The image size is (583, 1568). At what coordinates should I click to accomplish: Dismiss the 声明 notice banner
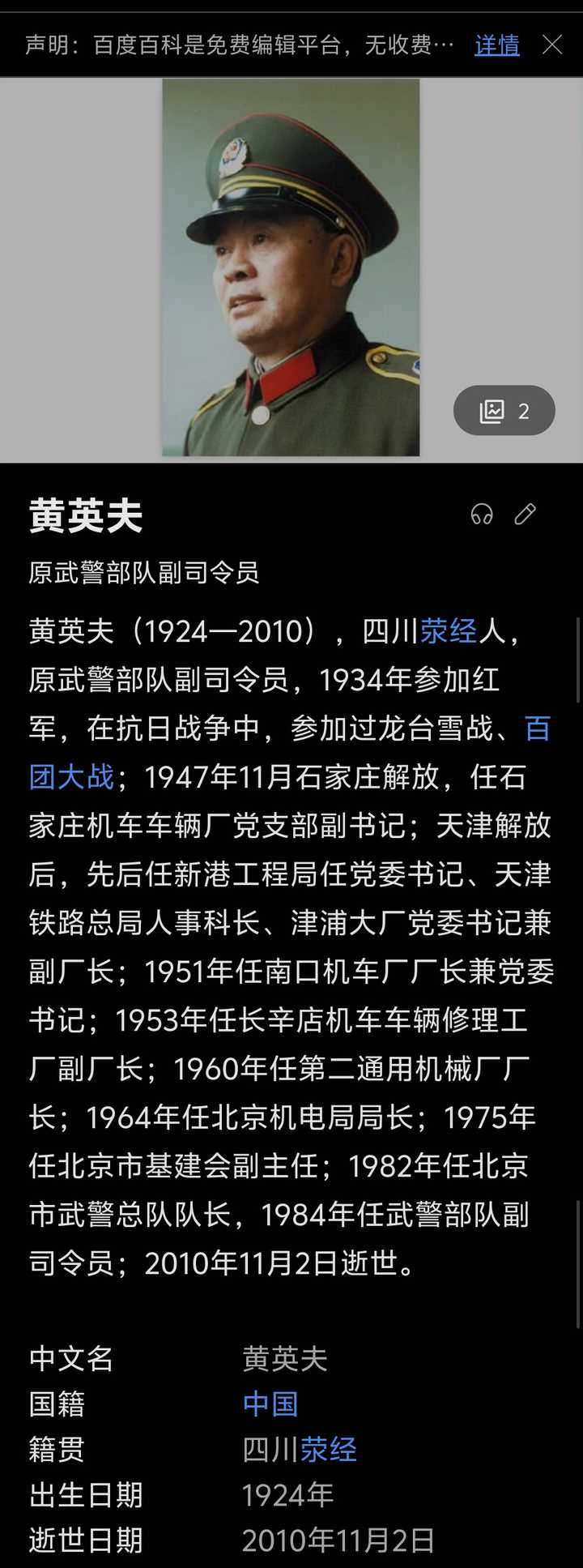coord(552,45)
